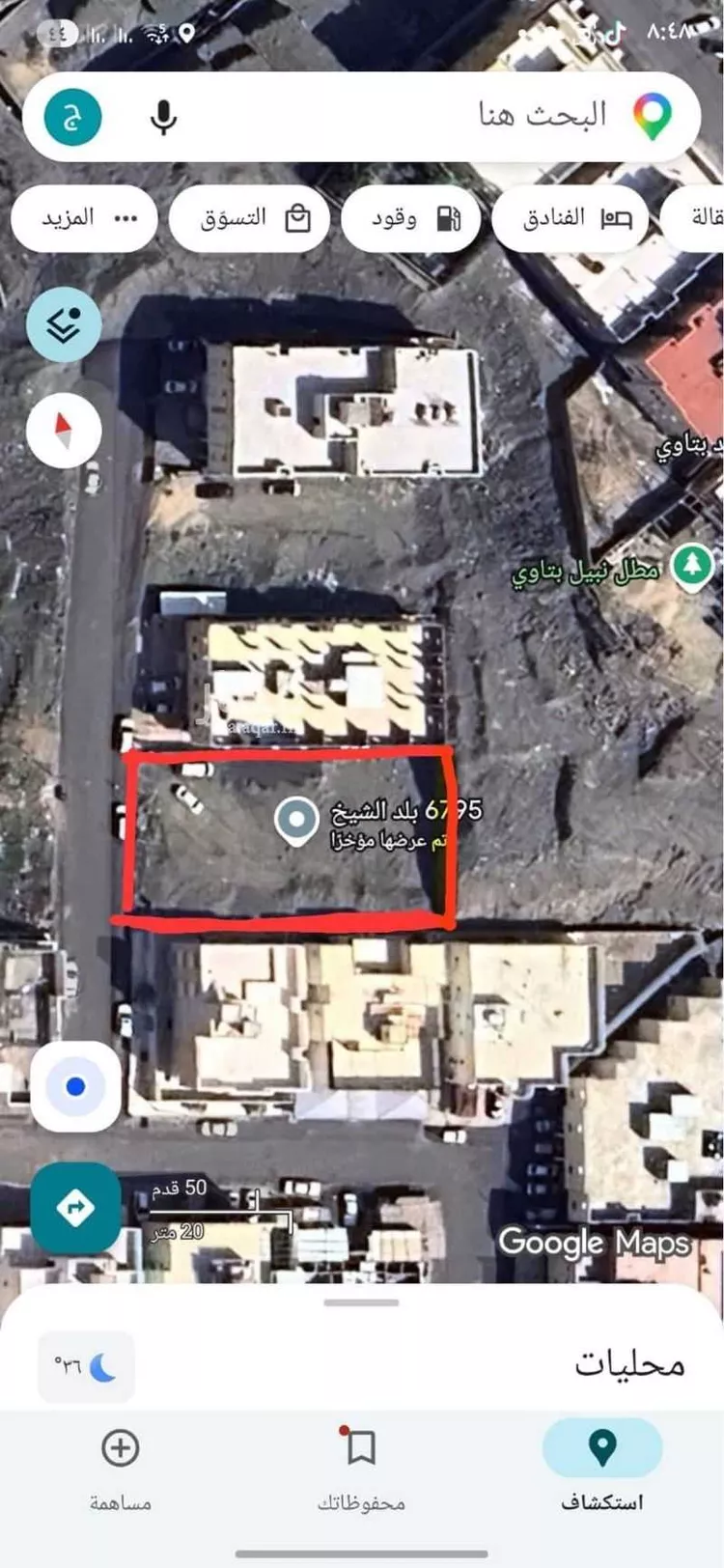Screen dimensions: 724x1568
Task: Open the مطل نبيل بتاوي park marker
Action: pos(692,566)
